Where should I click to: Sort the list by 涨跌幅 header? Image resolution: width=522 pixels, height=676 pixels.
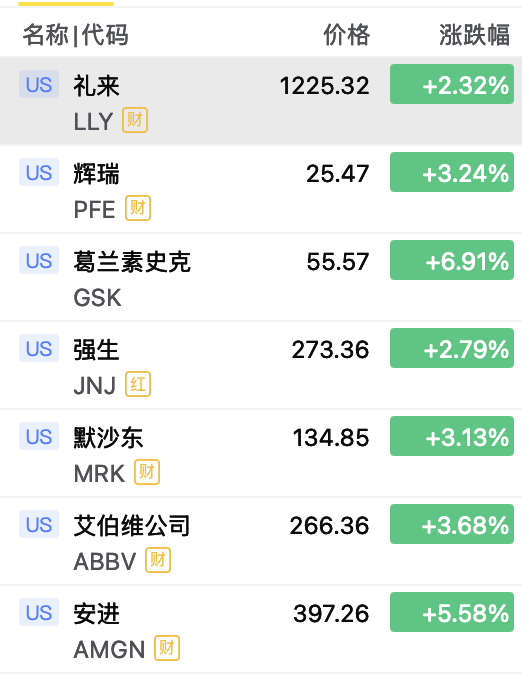[474, 35]
